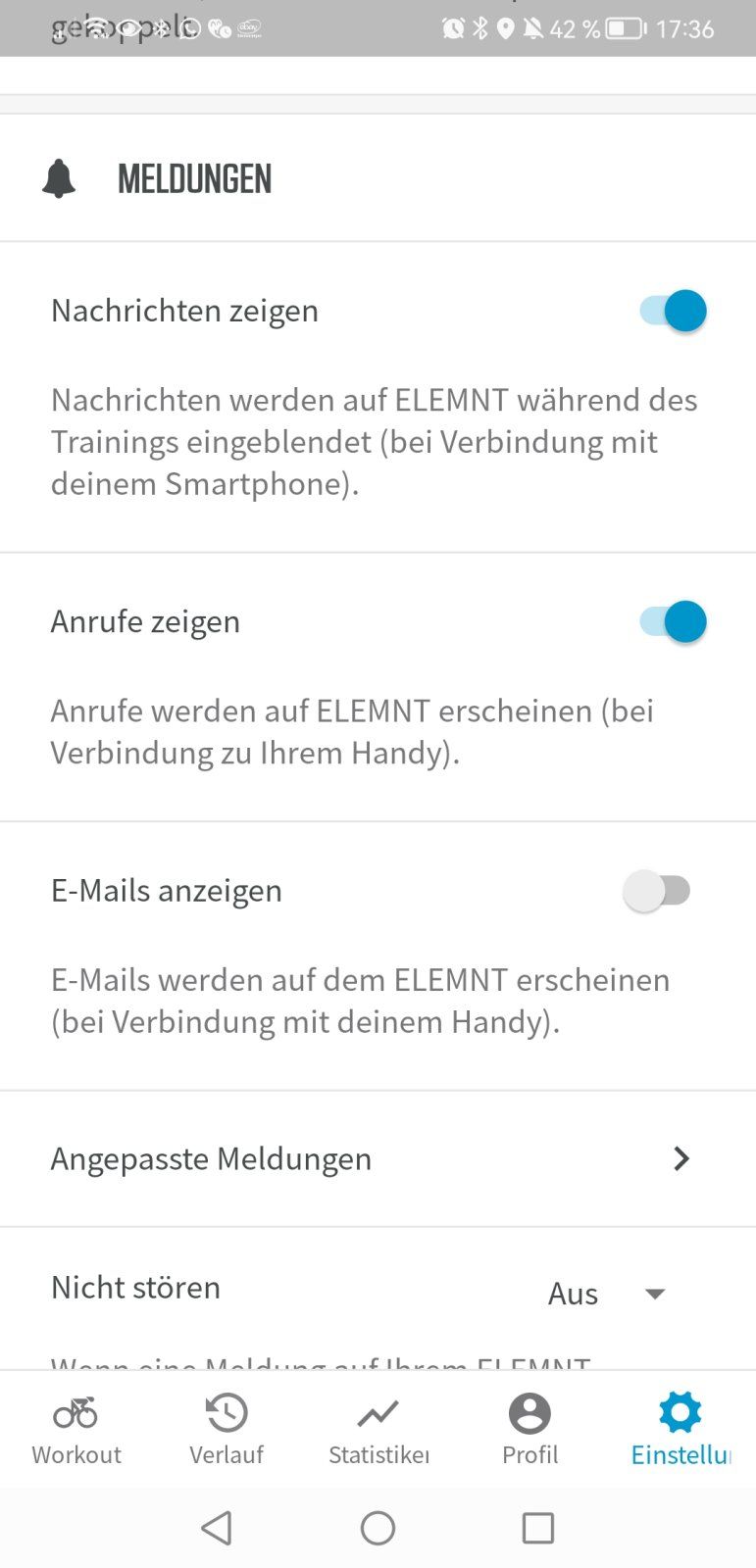This screenshot has width=756, height=1568.
Task: Disable the Nachrichten zeigen switch
Action: pos(673,311)
